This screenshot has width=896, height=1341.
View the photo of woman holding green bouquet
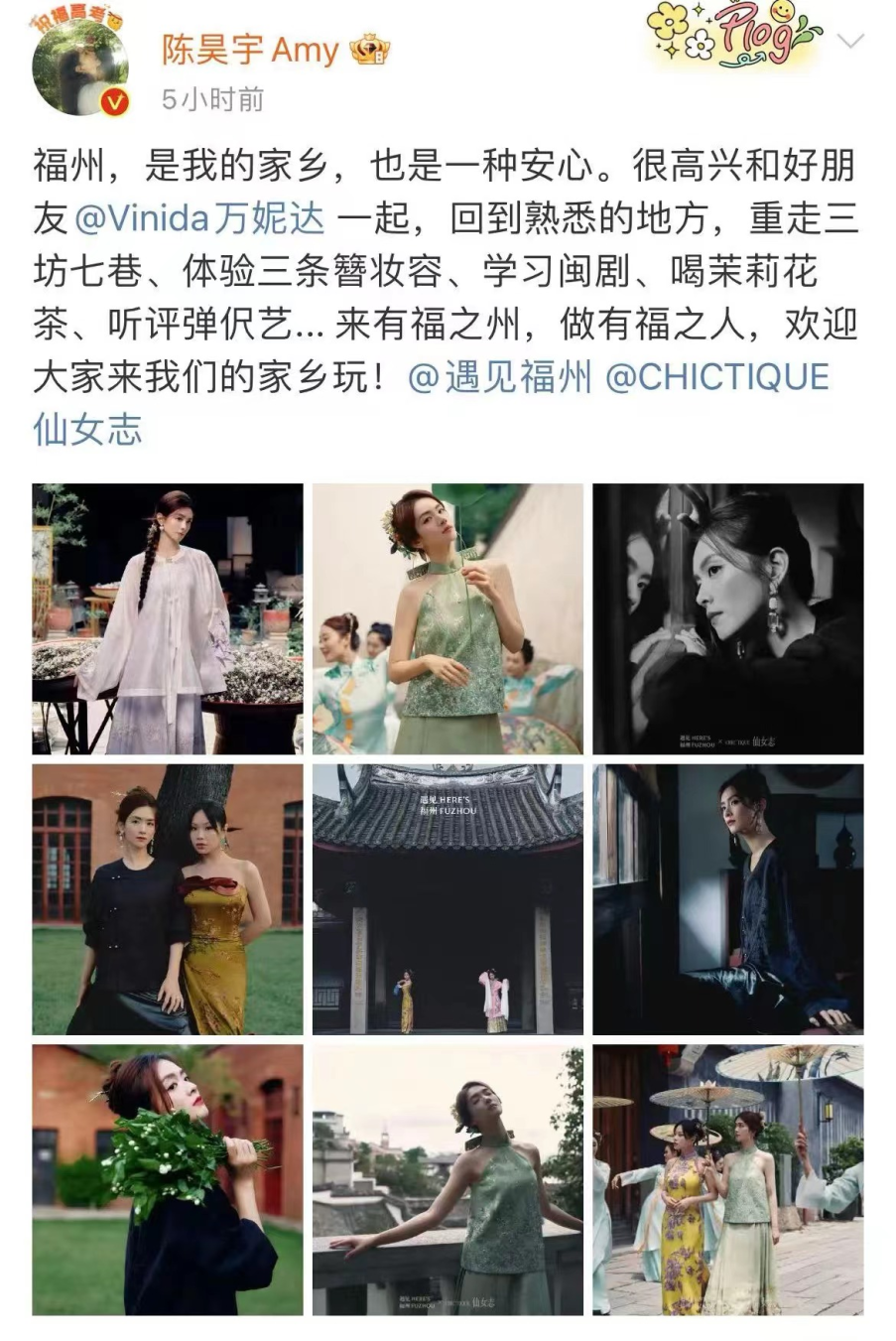tap(168, 1179)
